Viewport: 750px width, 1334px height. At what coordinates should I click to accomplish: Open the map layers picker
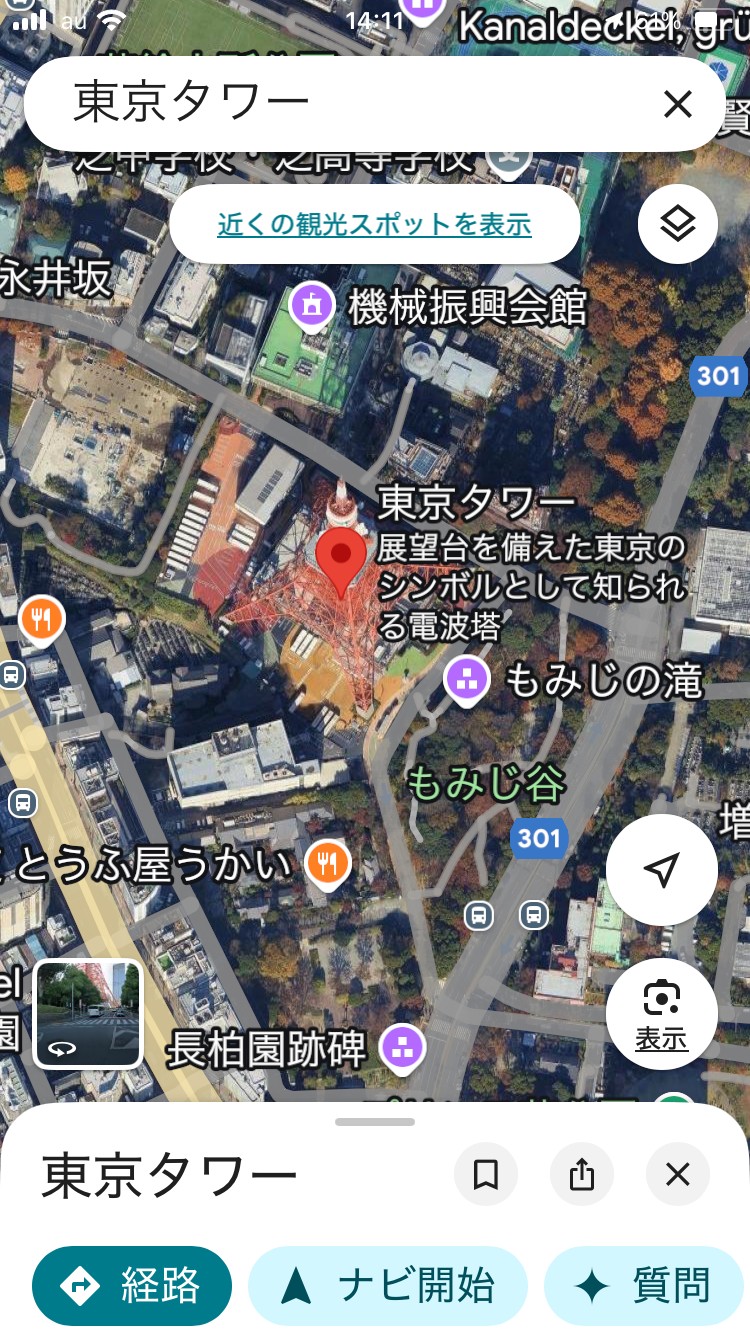pos(678,224)
